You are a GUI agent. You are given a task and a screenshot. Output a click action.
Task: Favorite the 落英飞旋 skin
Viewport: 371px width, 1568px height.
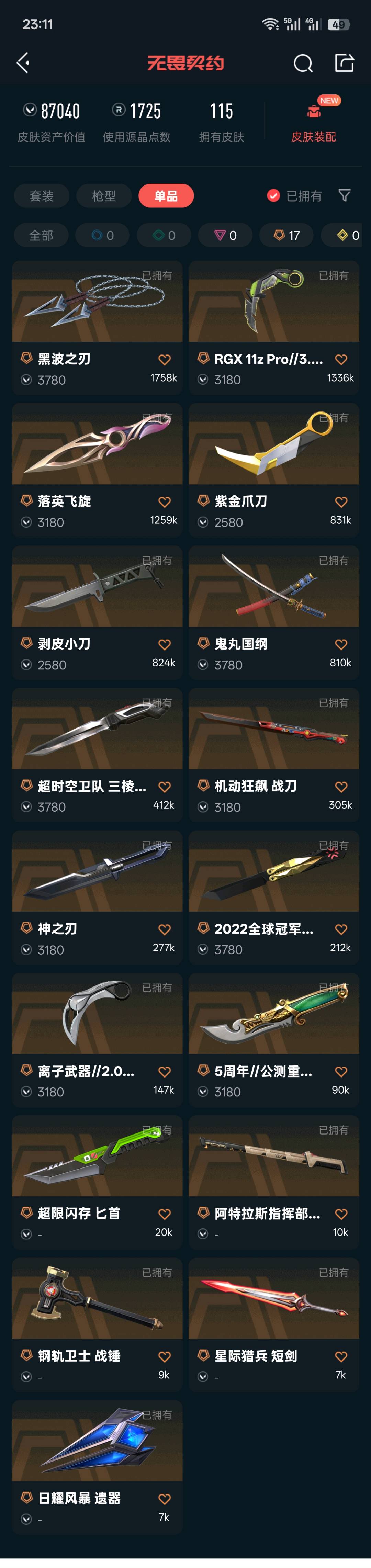pyautogui.click(x=165, y=502)
